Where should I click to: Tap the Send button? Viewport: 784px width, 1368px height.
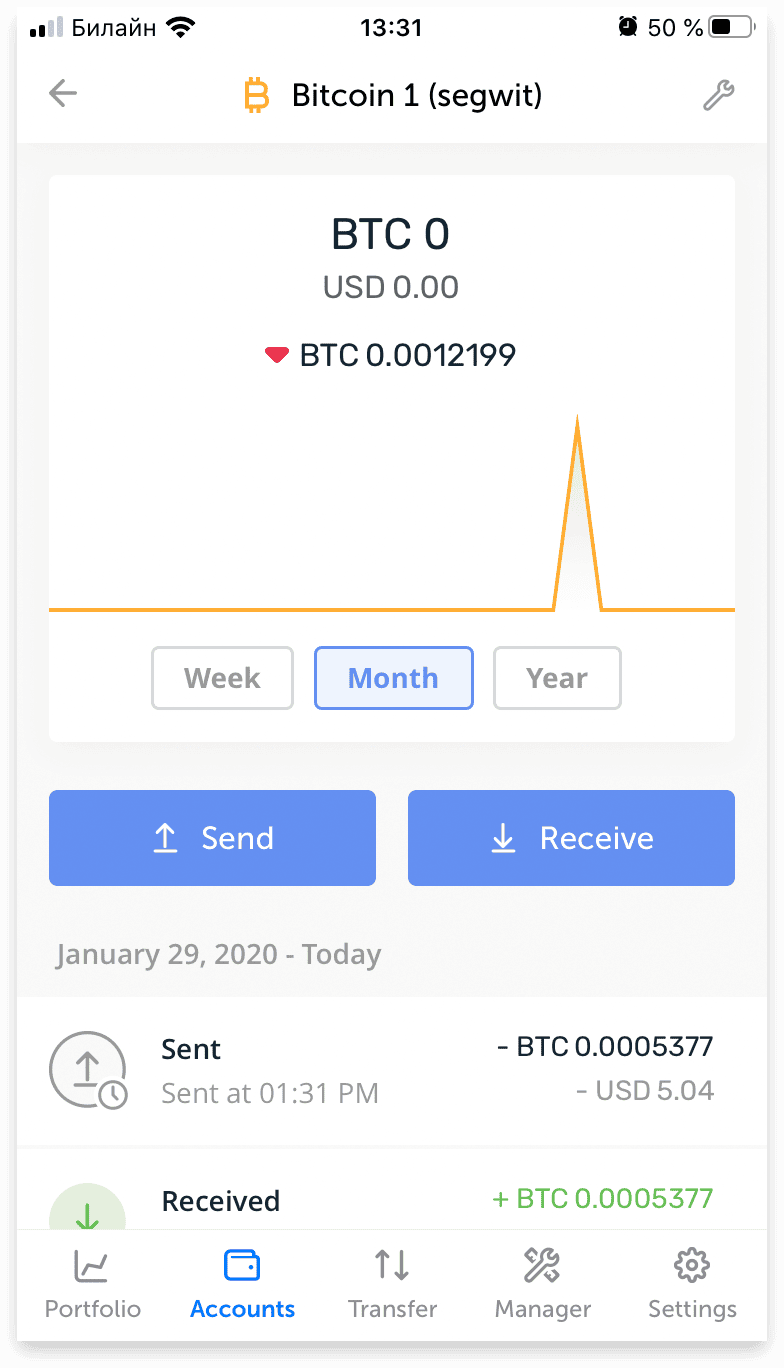(212, 838)
